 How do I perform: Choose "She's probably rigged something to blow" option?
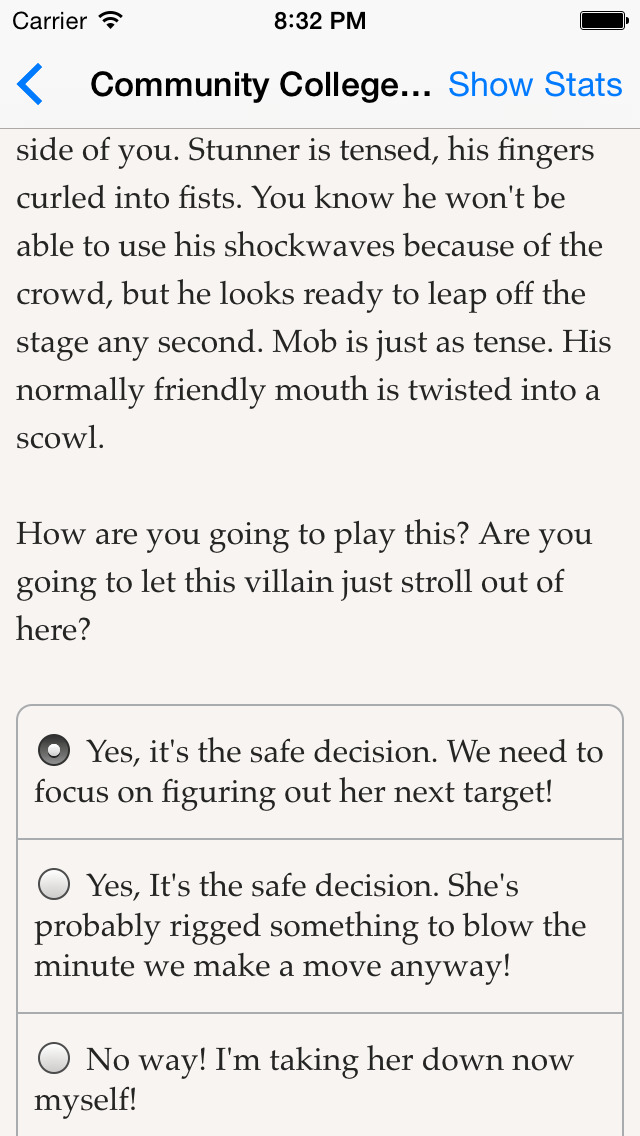pos(320,927)
